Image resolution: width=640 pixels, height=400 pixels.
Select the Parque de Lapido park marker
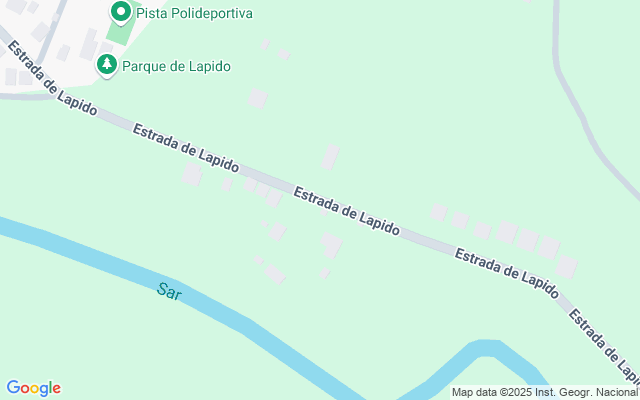[107, 65]
